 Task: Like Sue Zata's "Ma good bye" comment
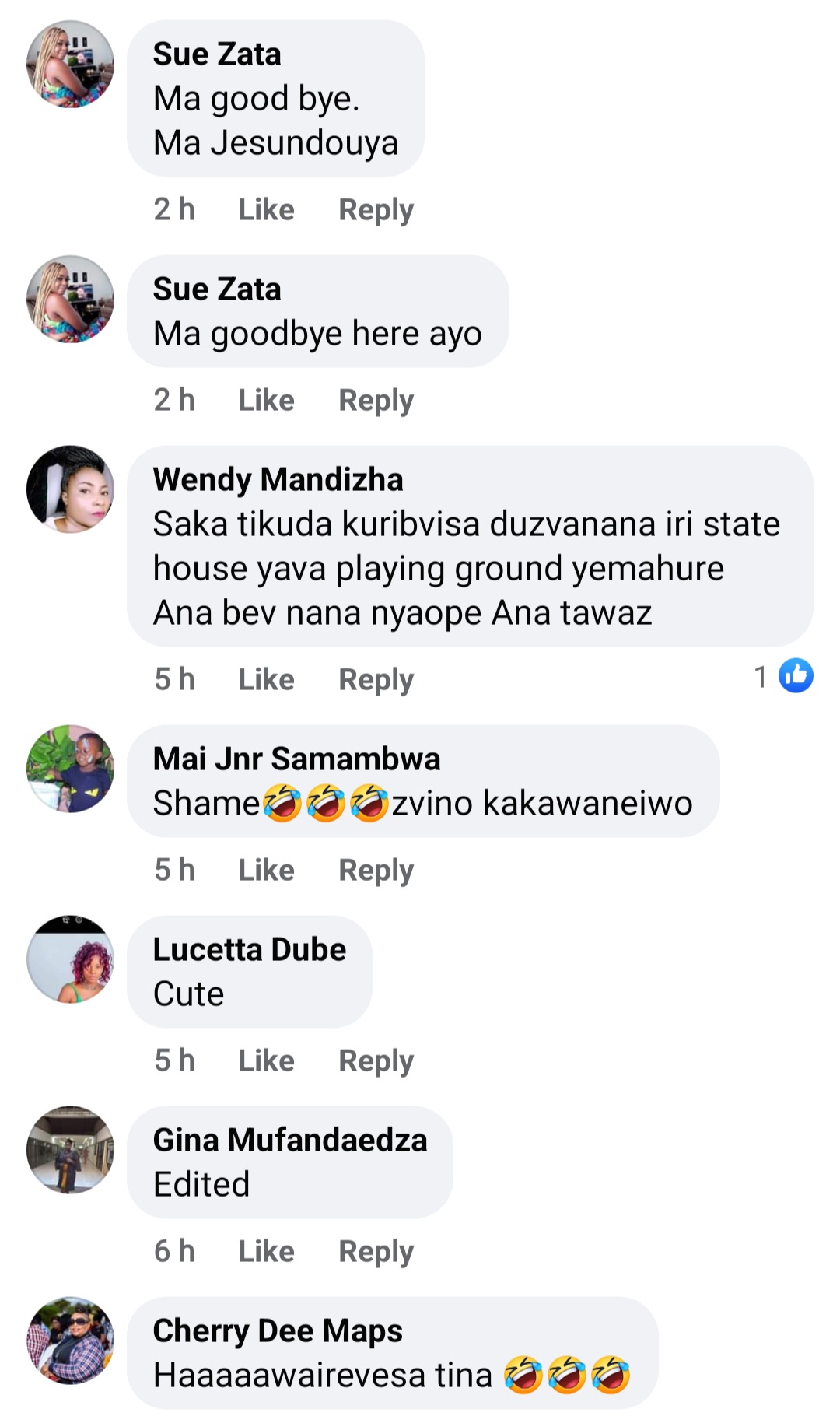coord(266,209)
